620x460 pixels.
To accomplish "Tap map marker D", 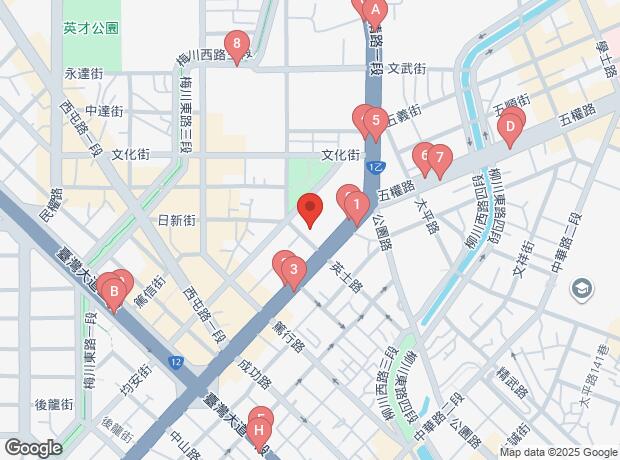I will pyautogui.click(x=509, y=127).
